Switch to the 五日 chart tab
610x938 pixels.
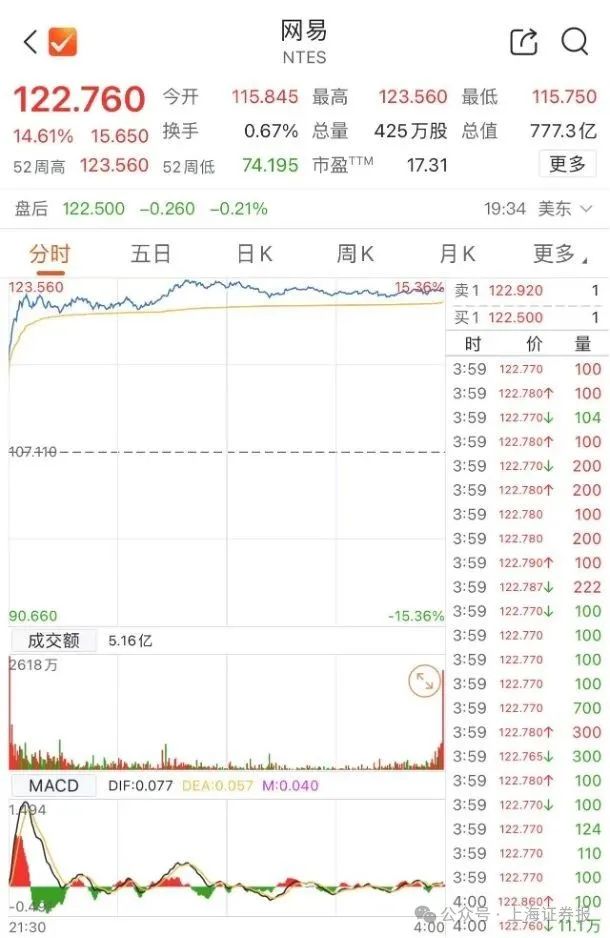pos(150,254)
